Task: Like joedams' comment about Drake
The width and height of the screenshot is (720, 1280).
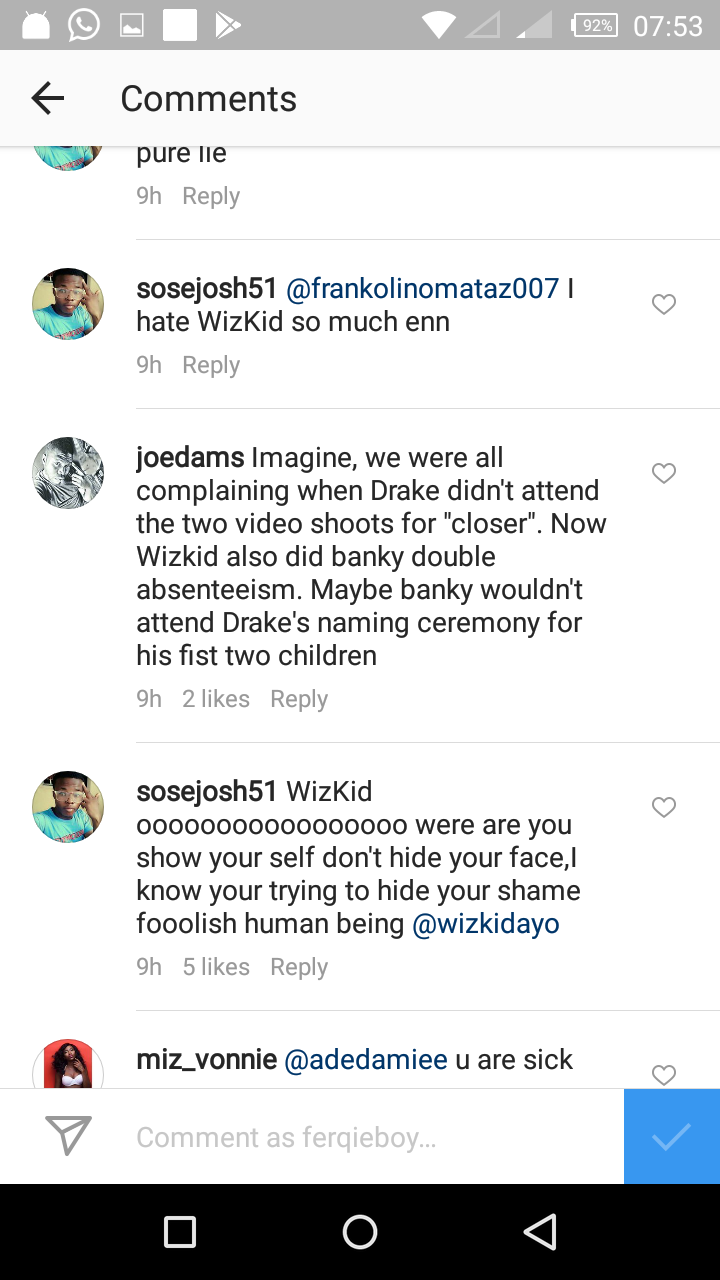Action: (x=664, y=473)
